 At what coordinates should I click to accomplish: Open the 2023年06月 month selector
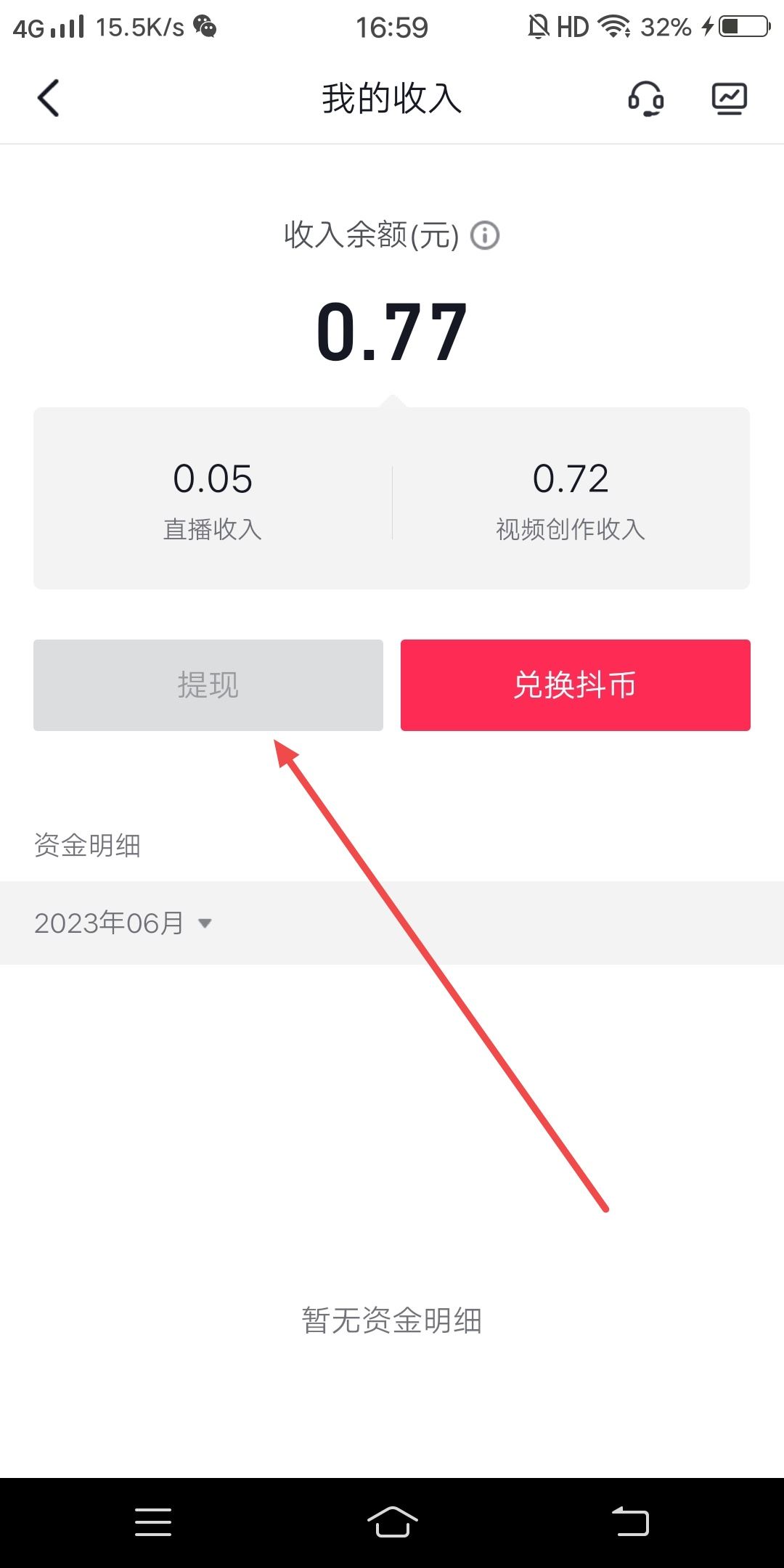click(109, 923)
